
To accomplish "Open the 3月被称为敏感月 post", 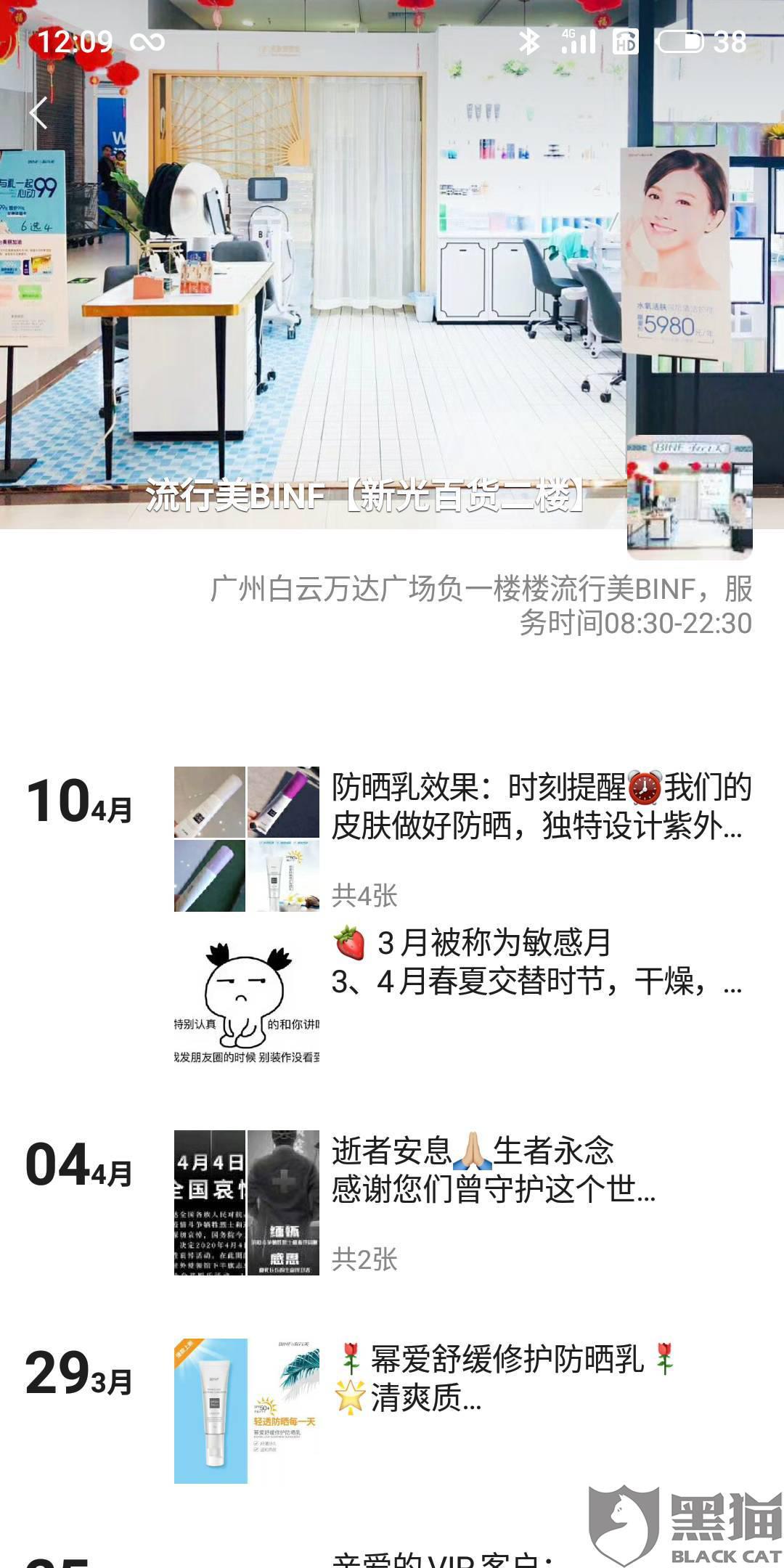I will pyautogui.click(x=537, y=962).
